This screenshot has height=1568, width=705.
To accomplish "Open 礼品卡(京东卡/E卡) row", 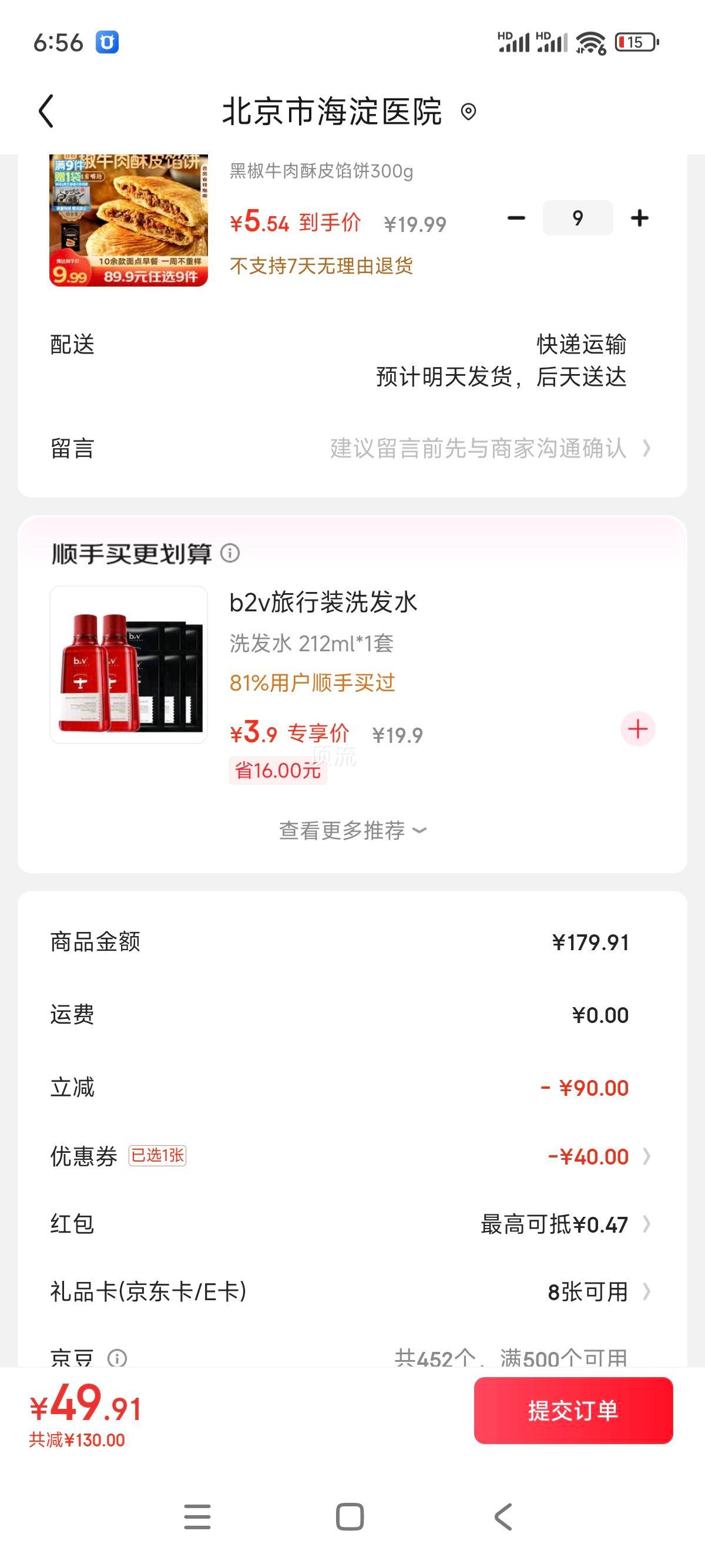I will pos(352,1291).
